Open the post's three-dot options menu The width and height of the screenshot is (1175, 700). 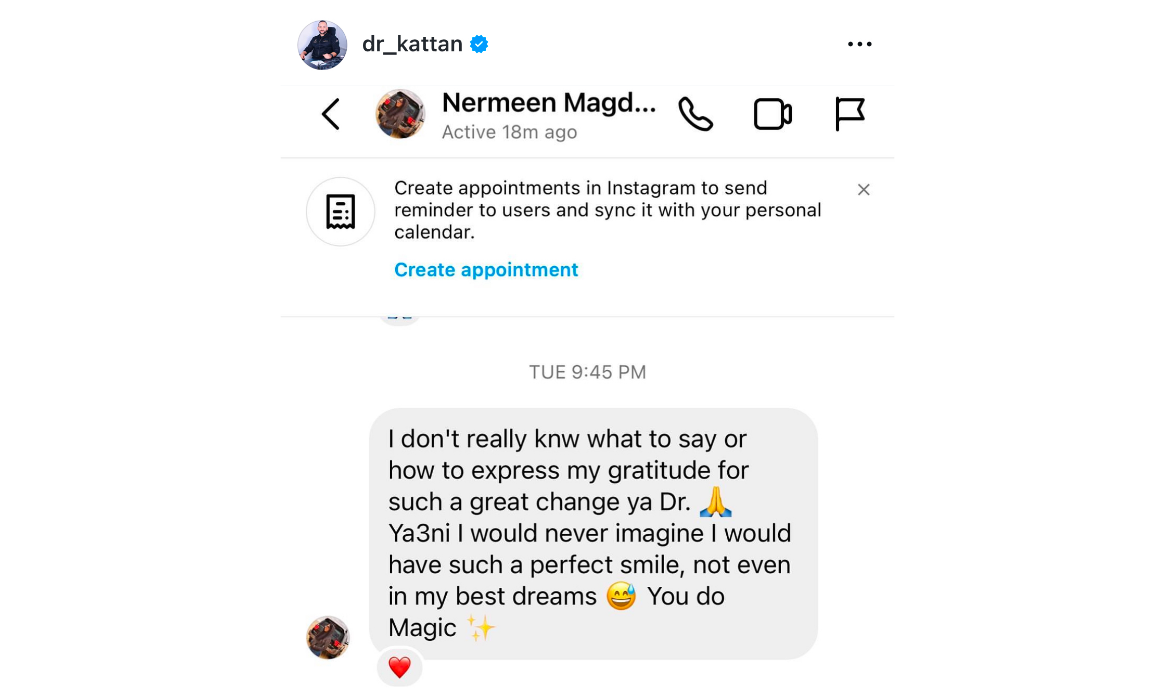pos(859,45)
